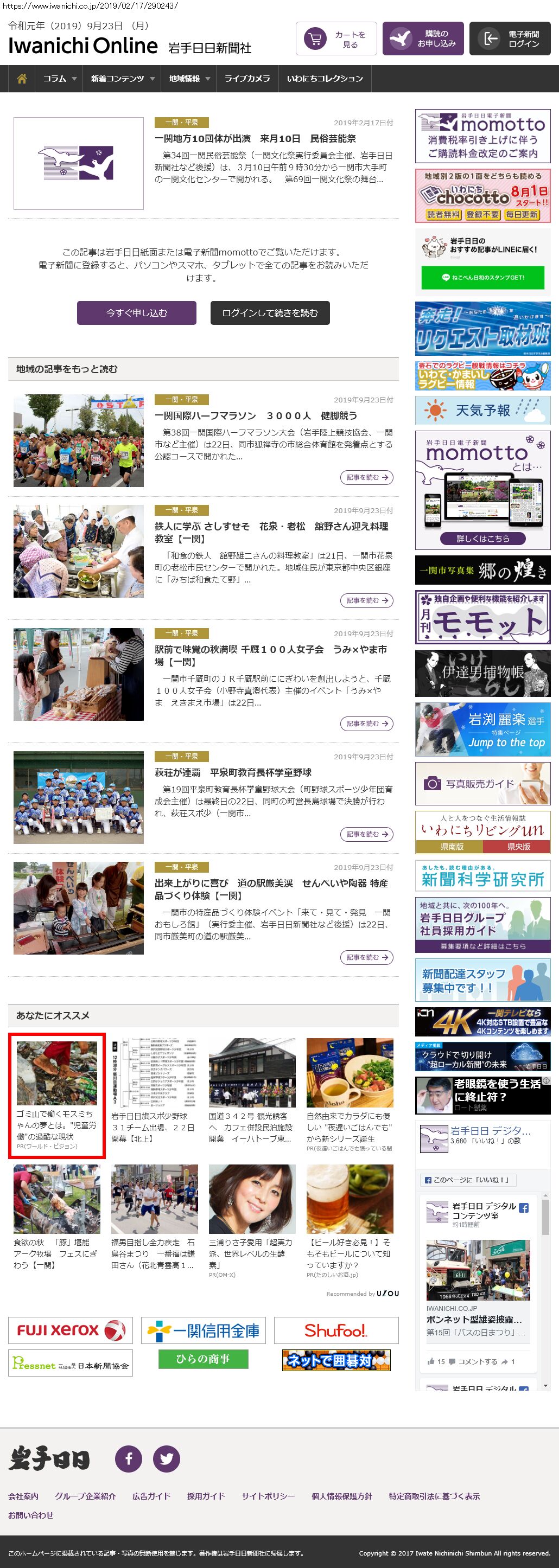This screenshot has width=559, height=1568.
Task: Open 写真販売ガイド banner
Action: click(482, 784)
